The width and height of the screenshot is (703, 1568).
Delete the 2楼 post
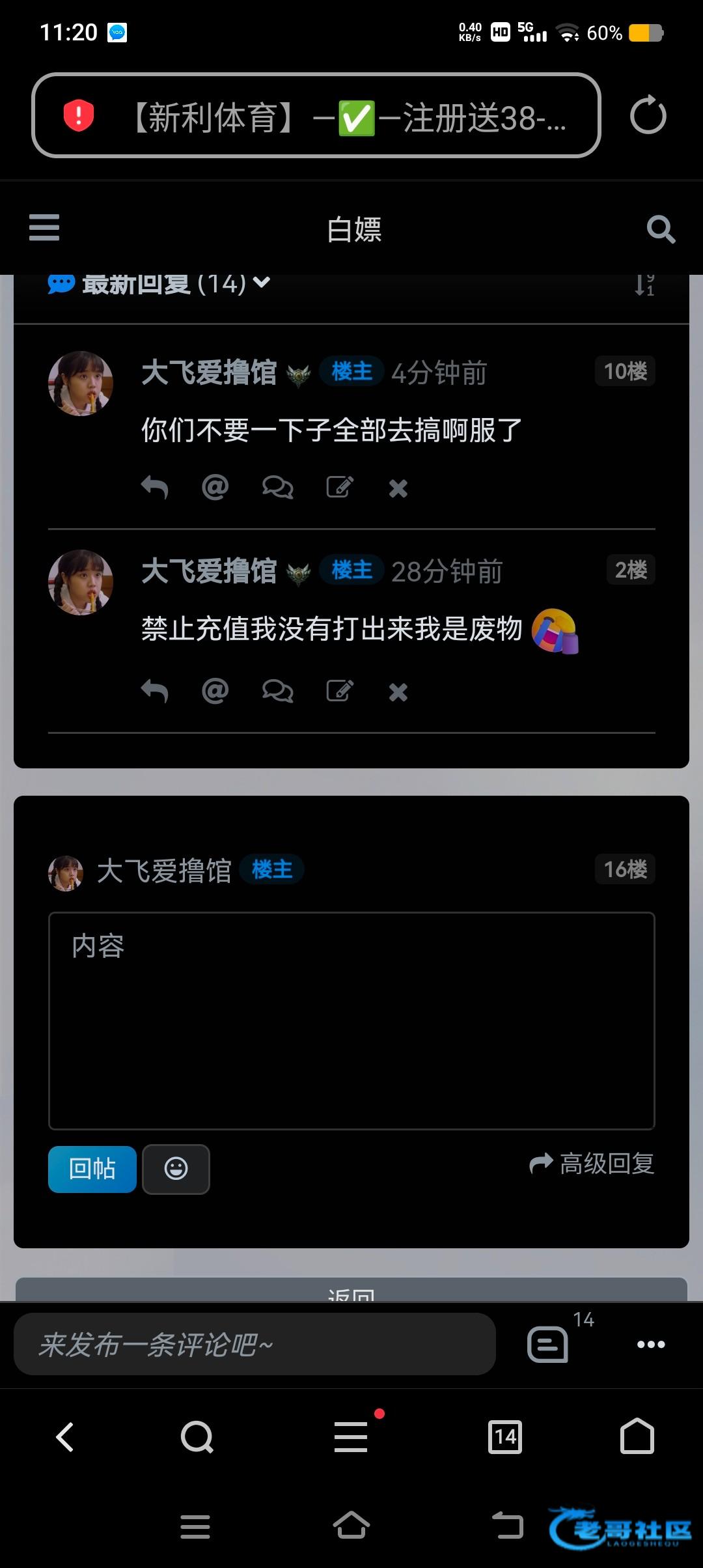(398, 692)
